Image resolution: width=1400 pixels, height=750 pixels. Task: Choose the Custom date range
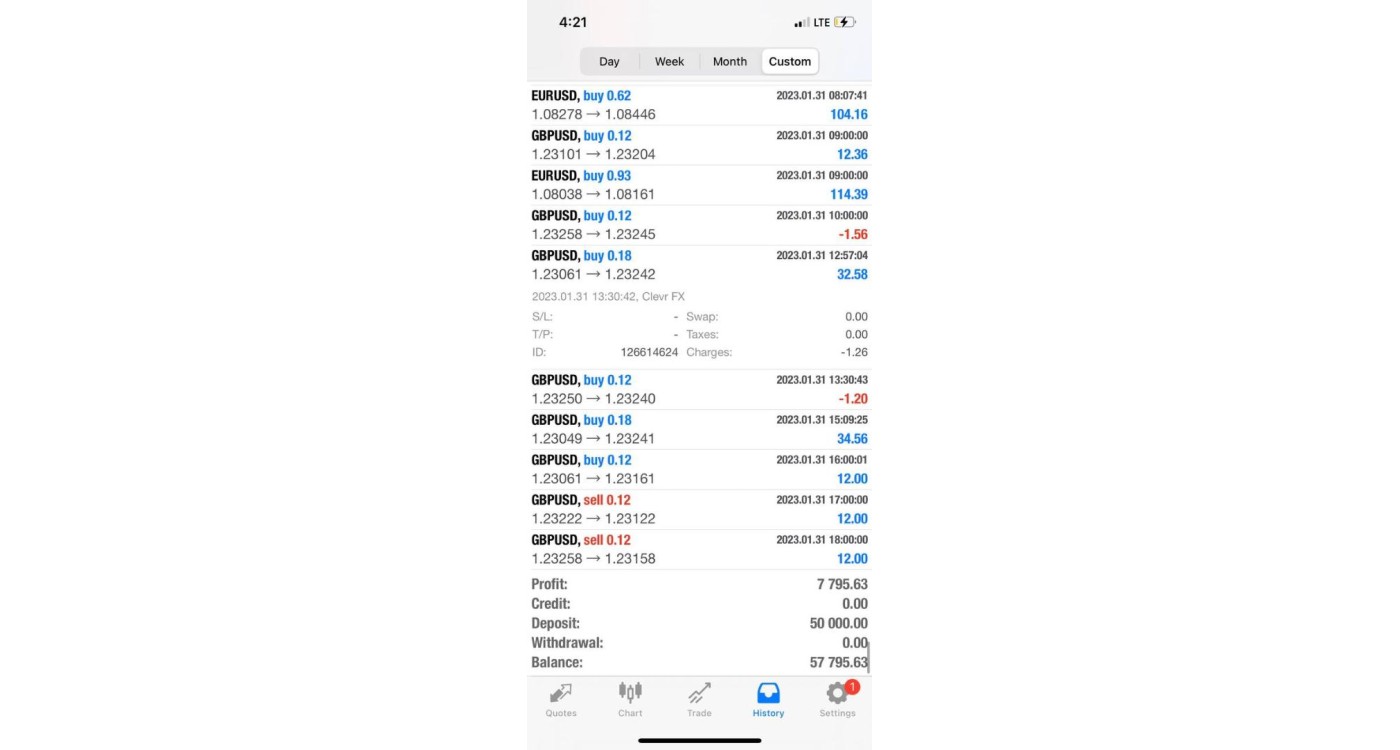pos(790,61)
